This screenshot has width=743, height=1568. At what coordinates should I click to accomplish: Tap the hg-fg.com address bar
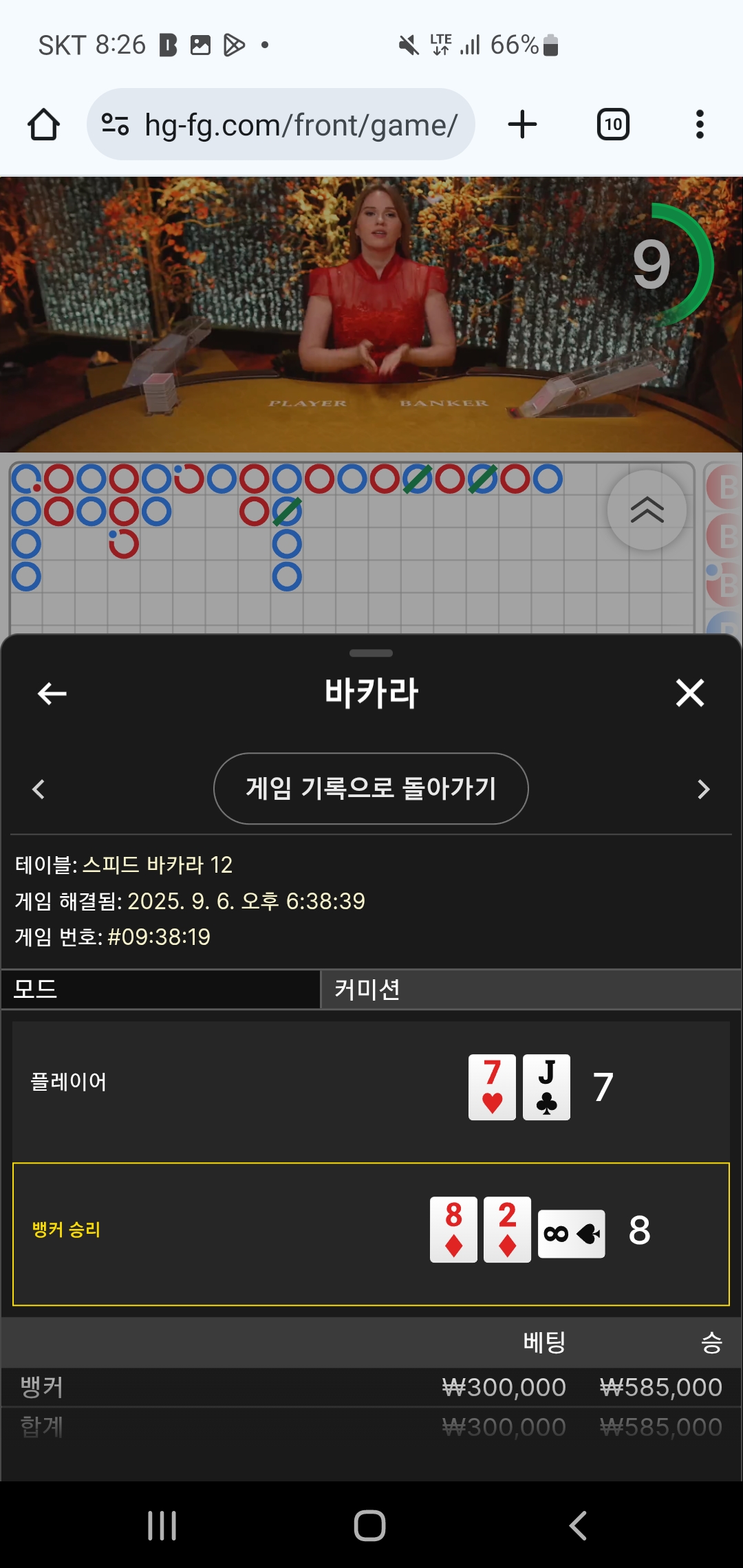tap(281, 124)
